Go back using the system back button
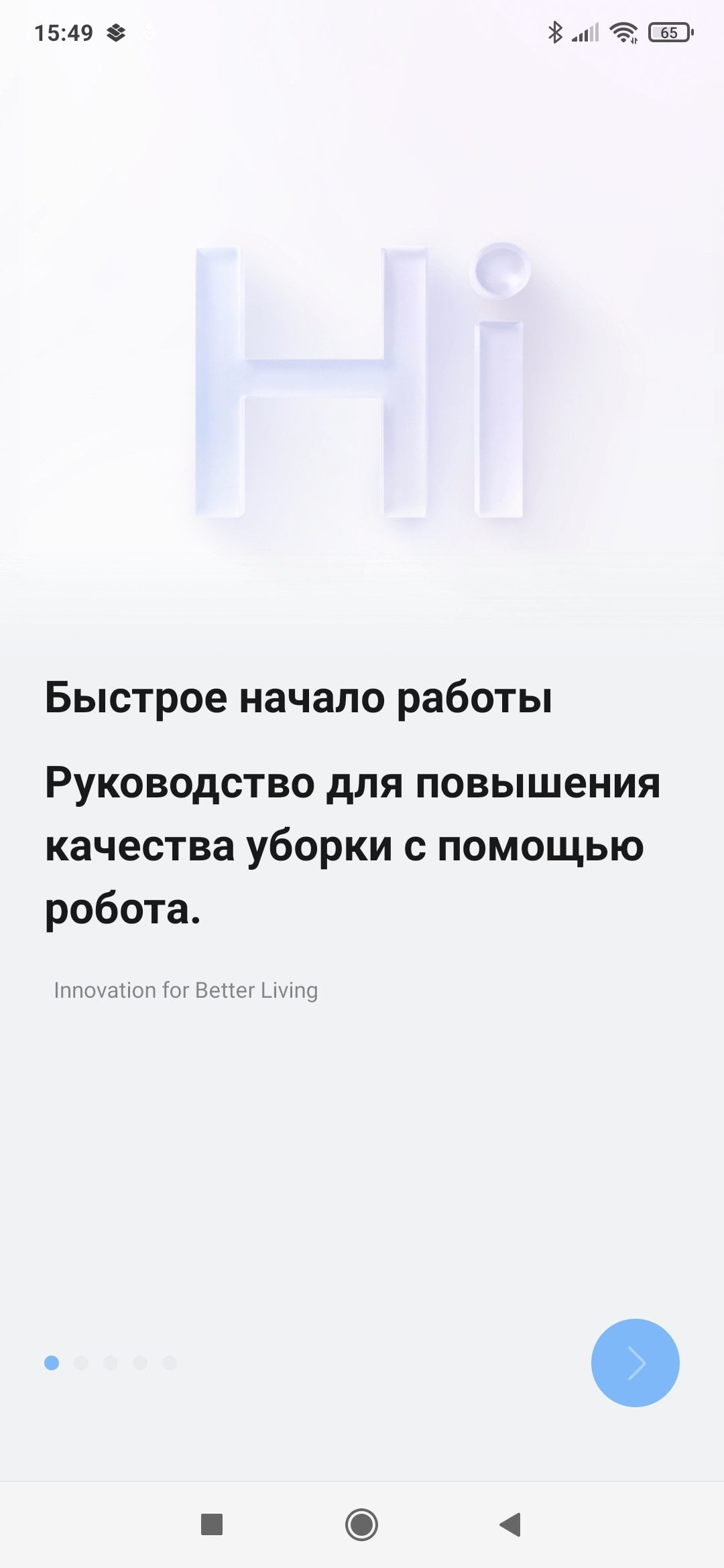Viewport: 724px width, 1568px height. 510,1524
